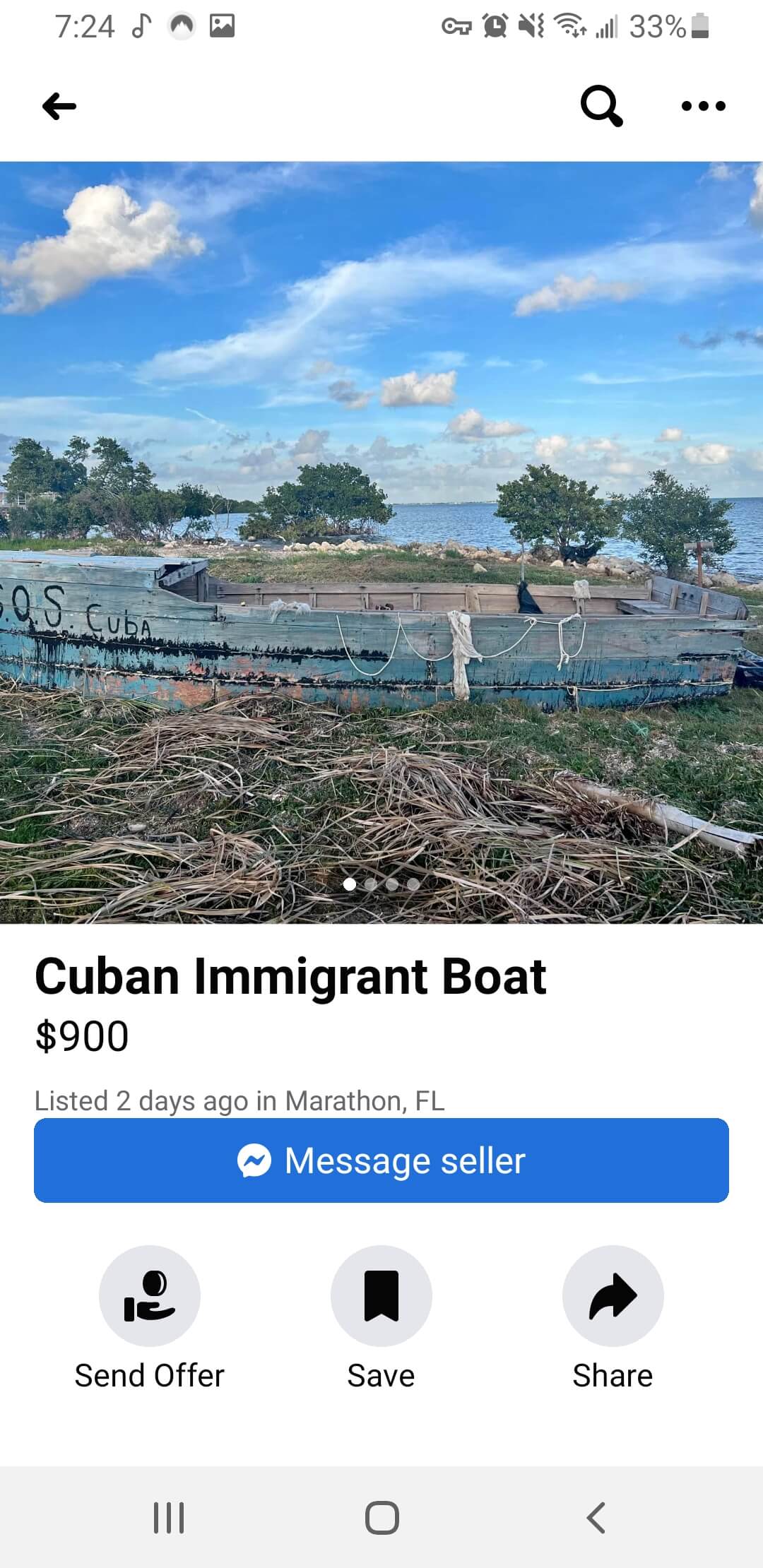Viewport: 763px width, 1568px height.
Task: Open the Cuban Immigrant Boat listing photo
Action: pyautogui.click(x=381, y=542)
